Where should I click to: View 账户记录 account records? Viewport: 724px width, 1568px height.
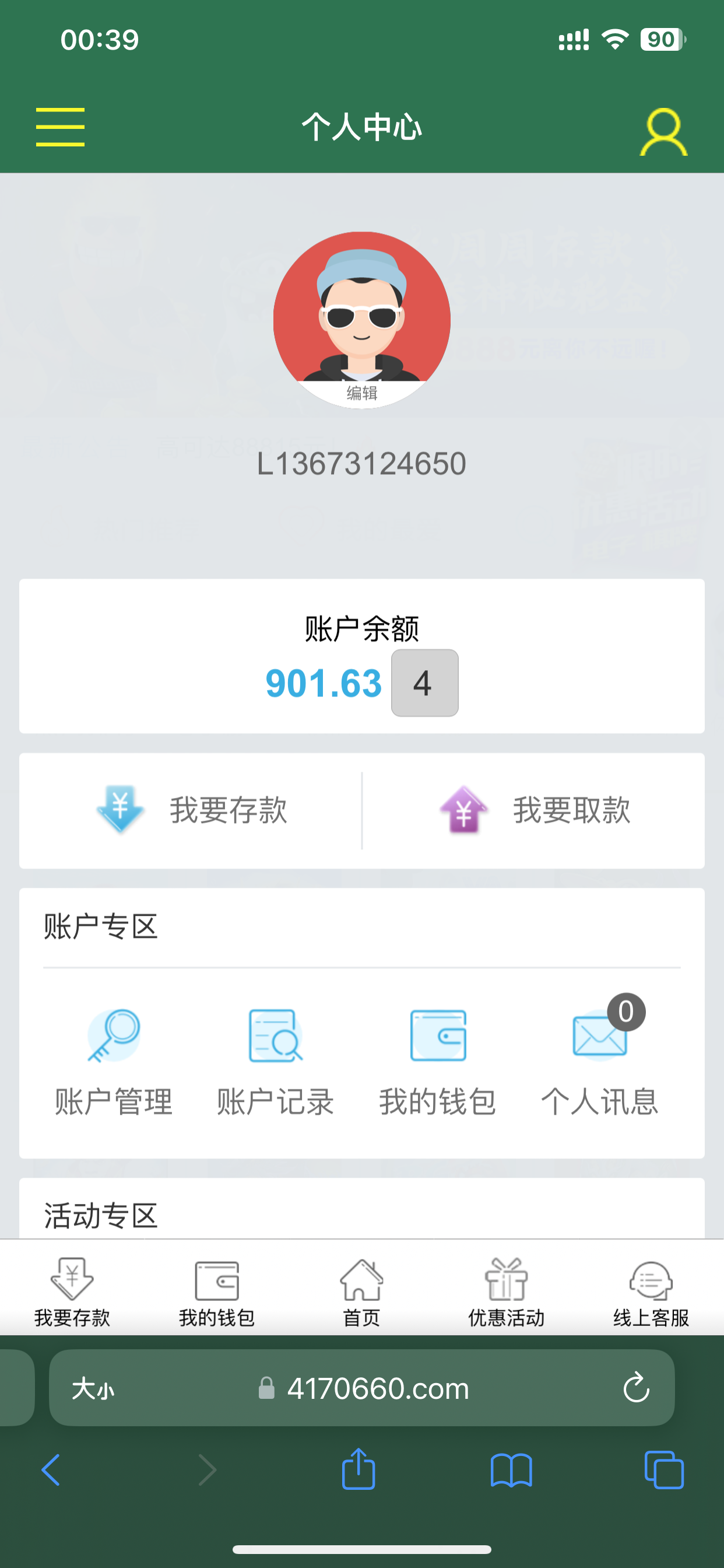[x=276, y=1061]
